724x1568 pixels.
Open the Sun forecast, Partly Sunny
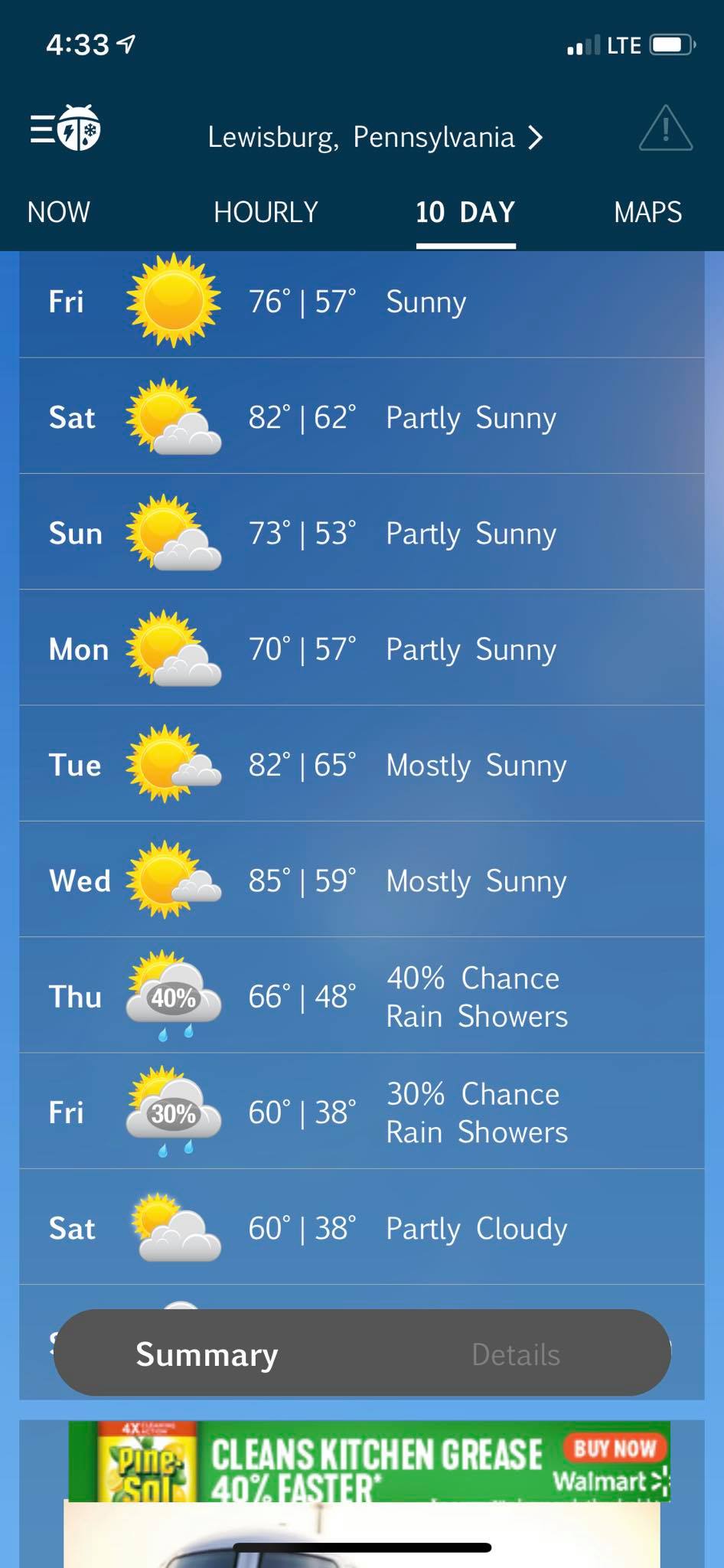tap(361, 533)
